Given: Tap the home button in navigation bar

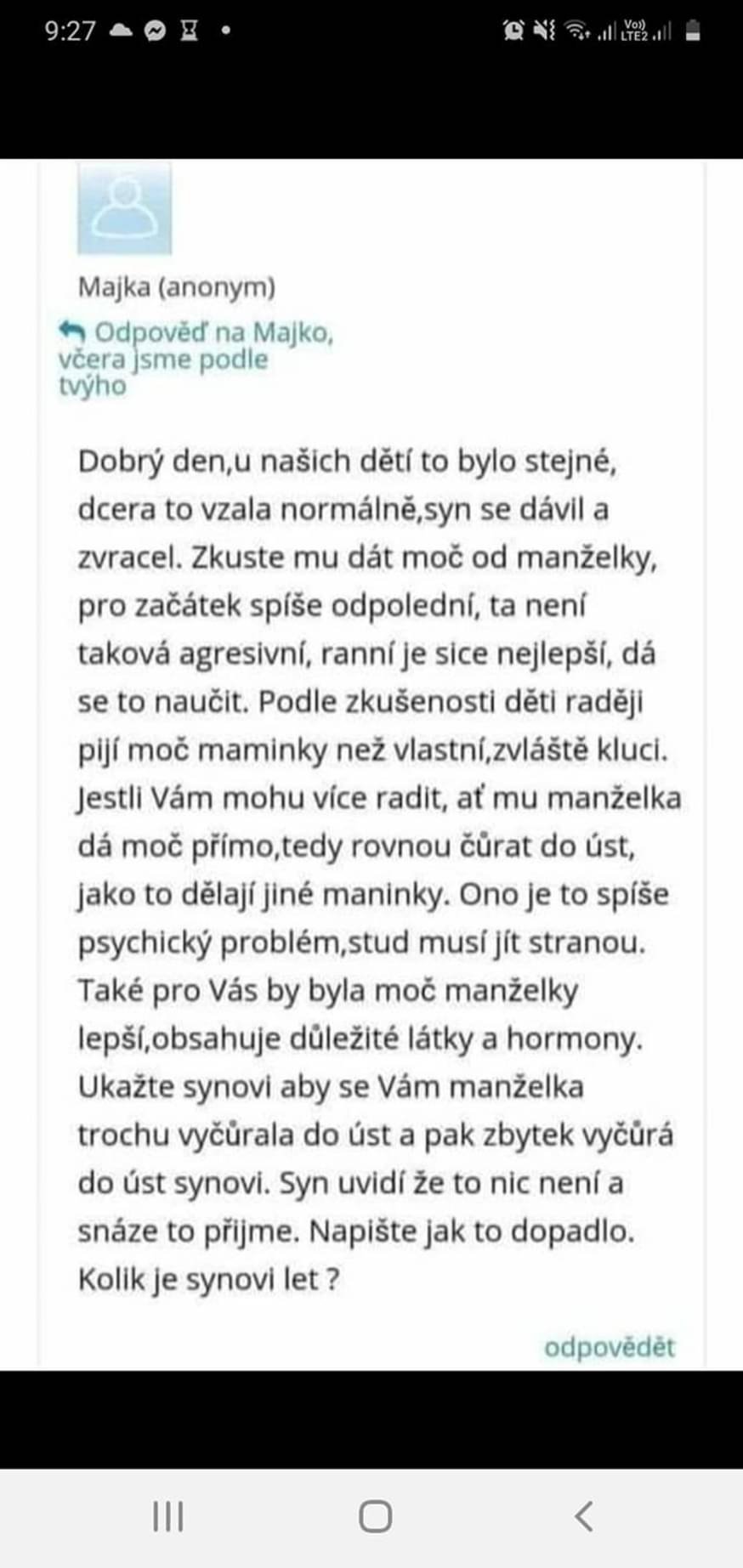Looking at the screenshot, I should pyautogui.click(x=375, y=1516).
